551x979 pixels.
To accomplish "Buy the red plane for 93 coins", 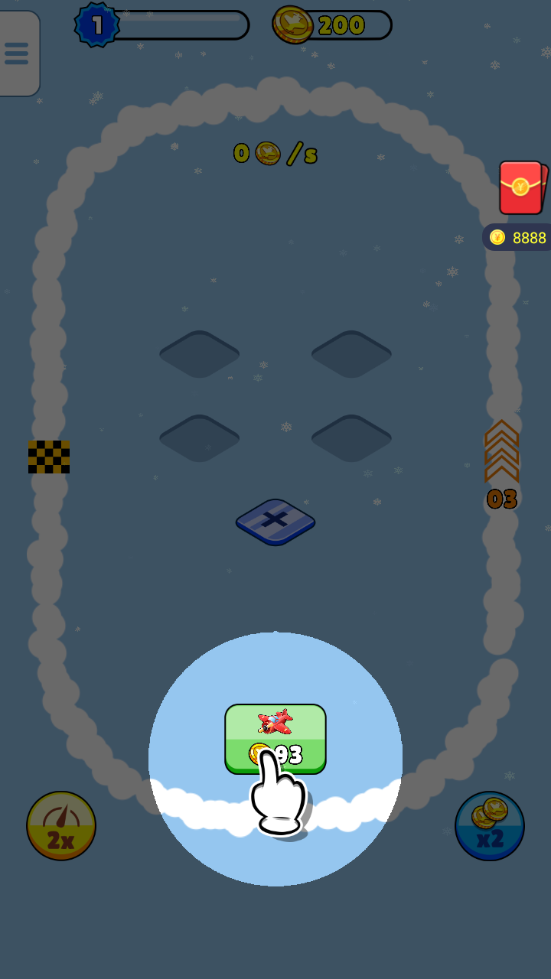I will 275,739.
